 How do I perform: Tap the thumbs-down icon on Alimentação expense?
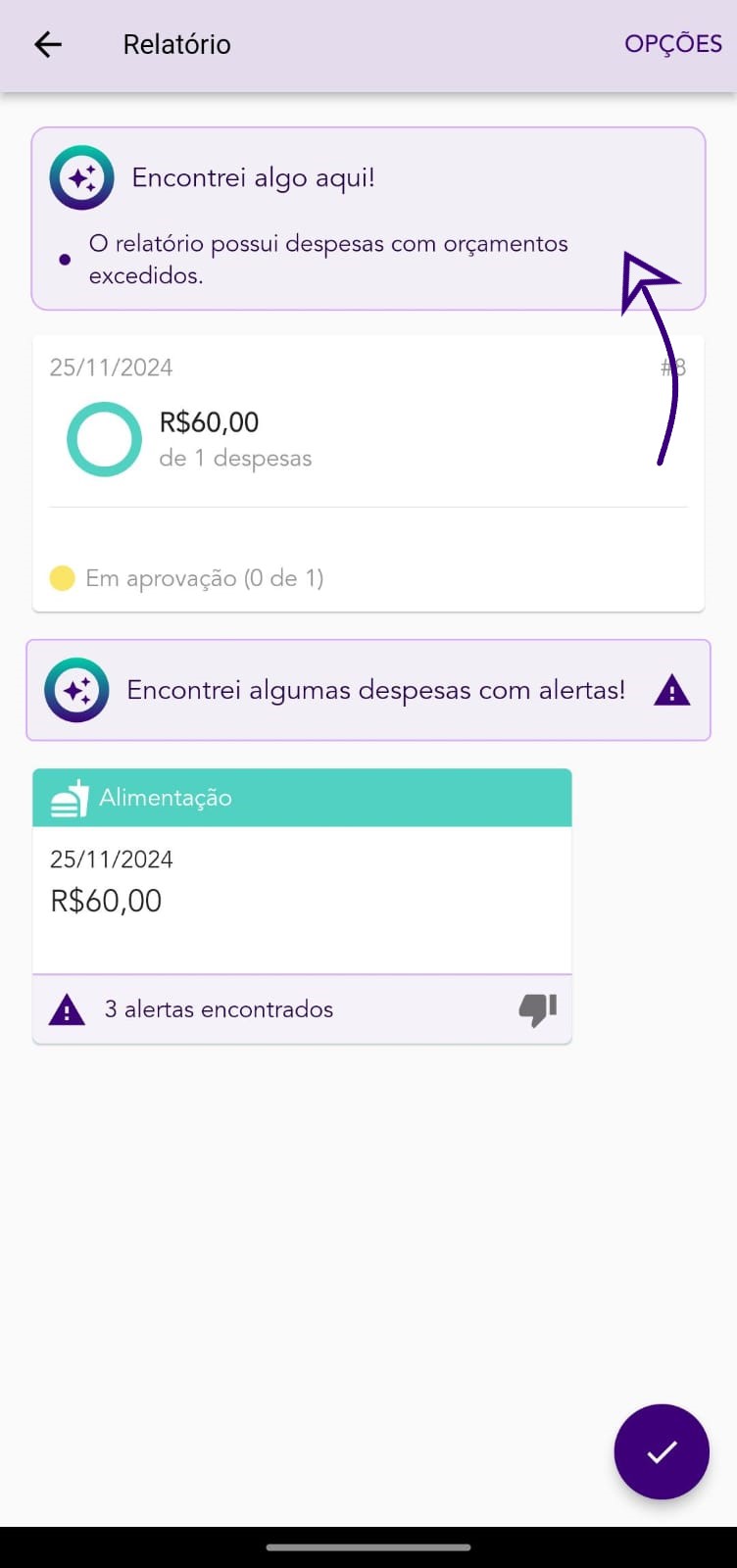pos(537,1009)
